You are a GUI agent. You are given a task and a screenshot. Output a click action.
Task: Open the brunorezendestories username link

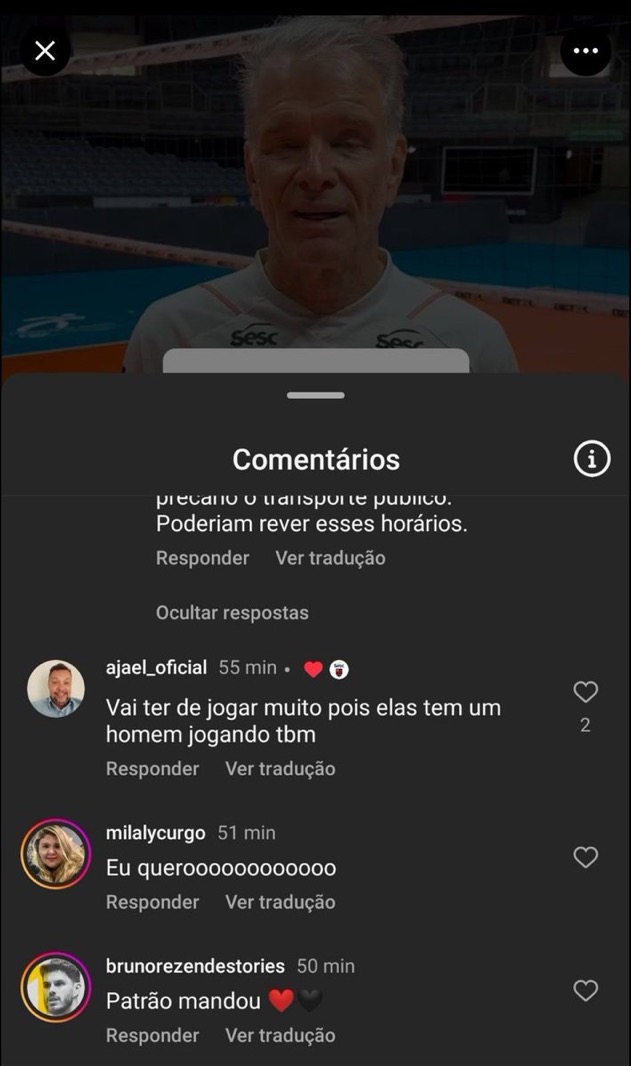coord(195,966)
